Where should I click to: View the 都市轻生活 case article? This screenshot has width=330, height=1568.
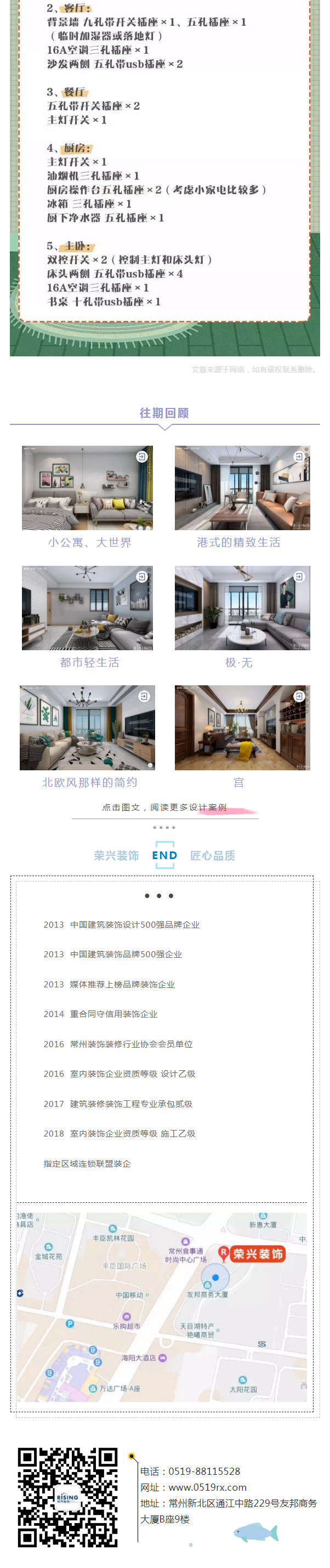pyautogui.click(x=87, y=607)
